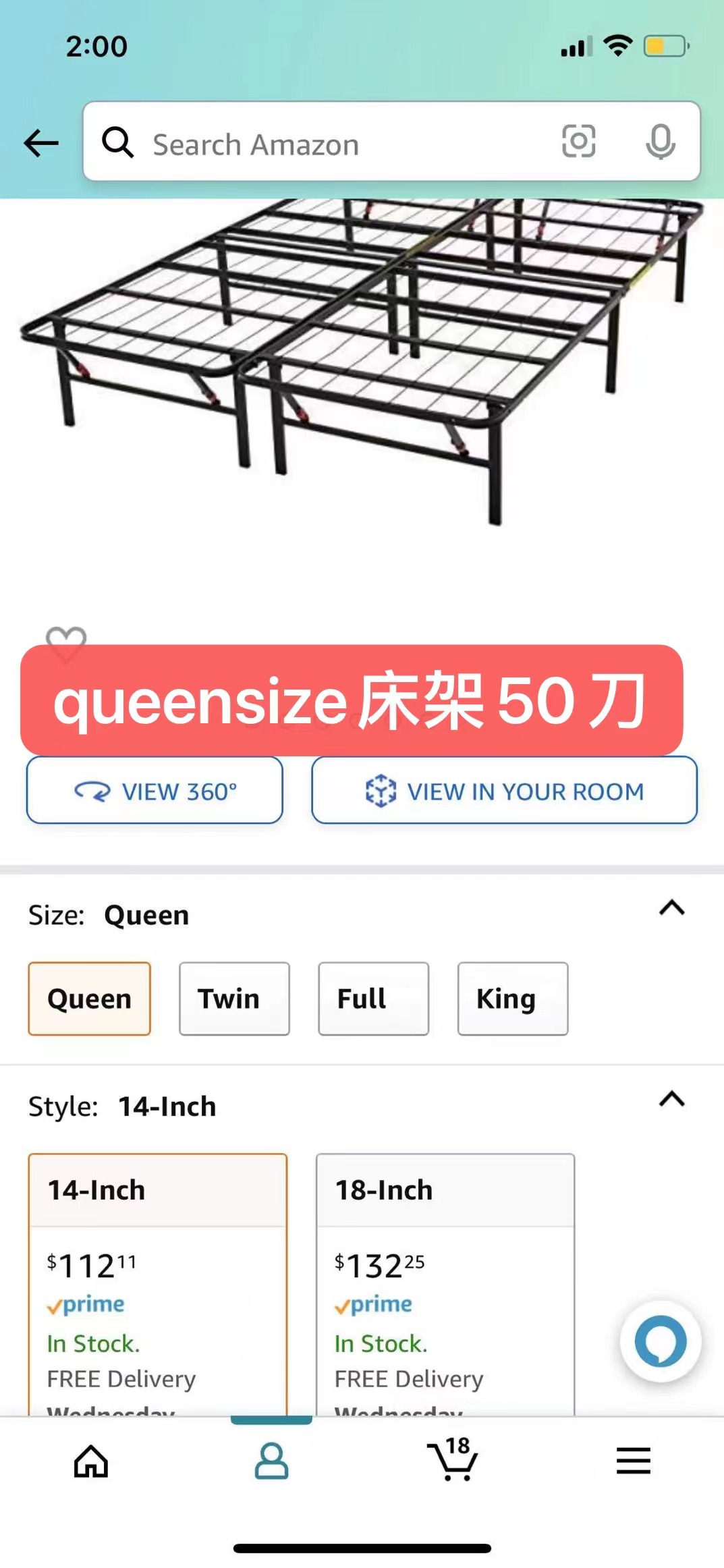Start voice search with the microphone
The width and height of the screenshot is (724, 1568).
[660, 142]
